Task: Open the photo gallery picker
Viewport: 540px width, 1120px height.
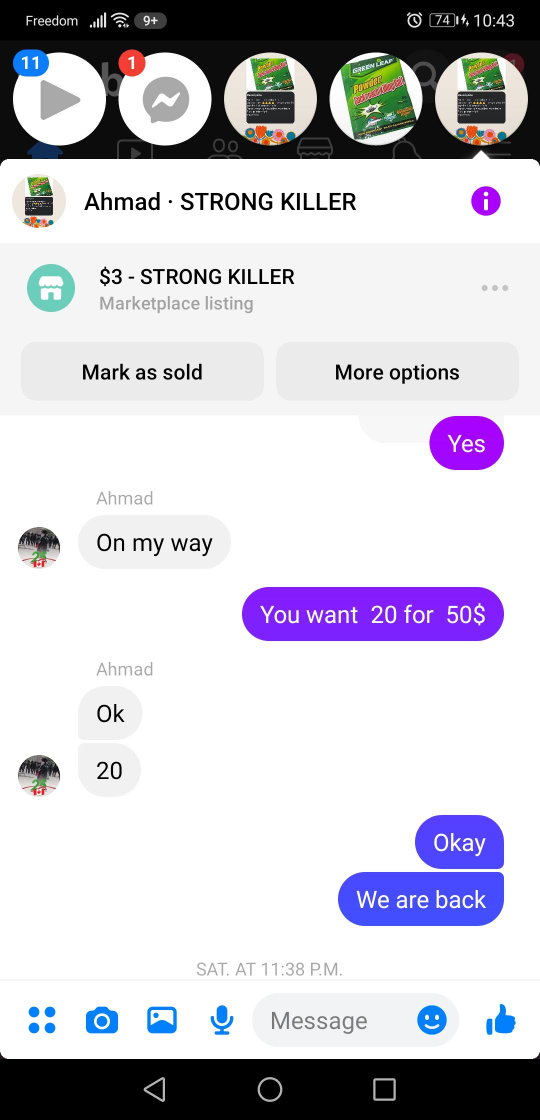Action: pos(162,1020)
